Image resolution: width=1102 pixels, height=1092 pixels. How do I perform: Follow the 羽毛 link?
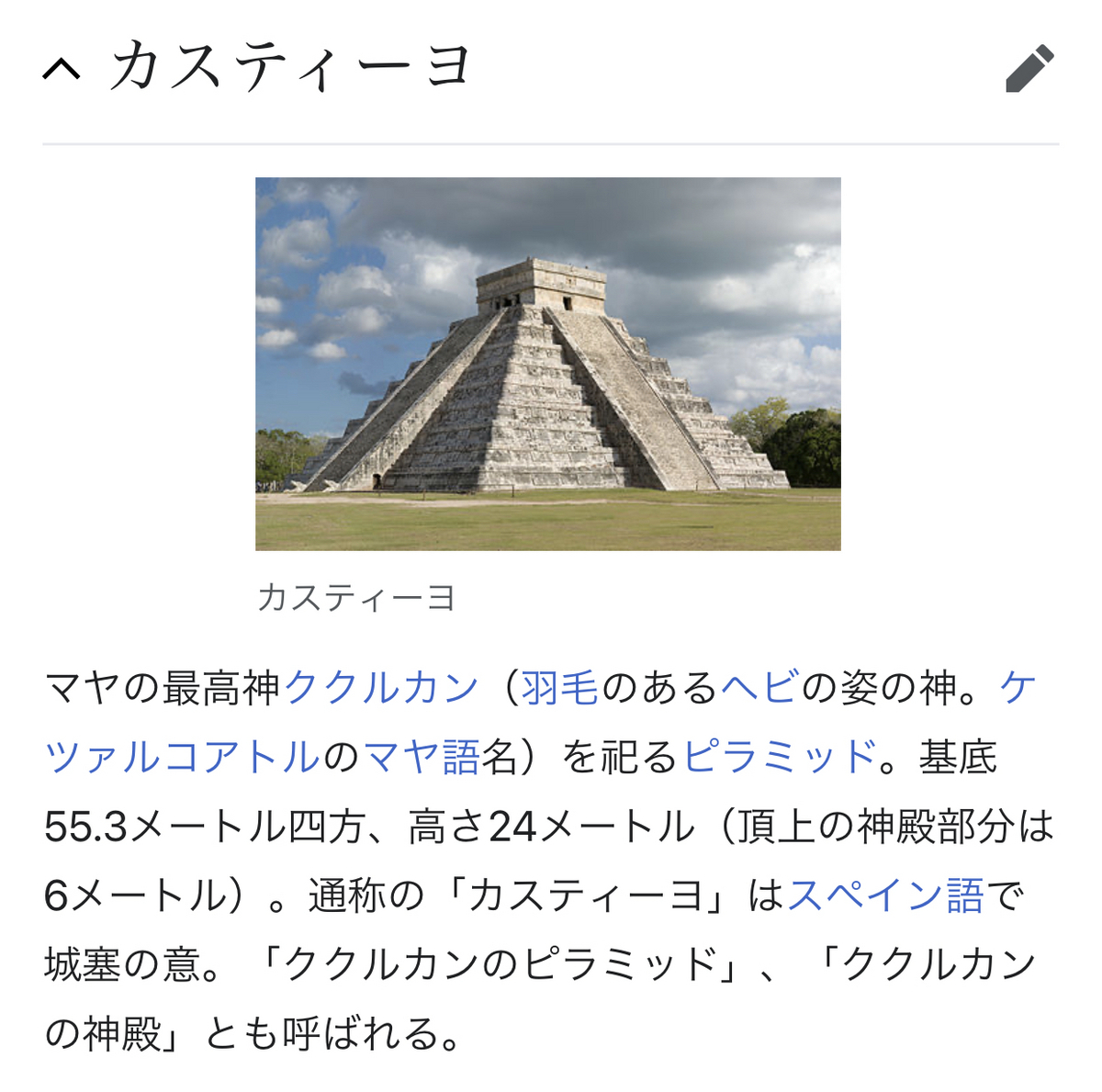(x=559, y=687)
